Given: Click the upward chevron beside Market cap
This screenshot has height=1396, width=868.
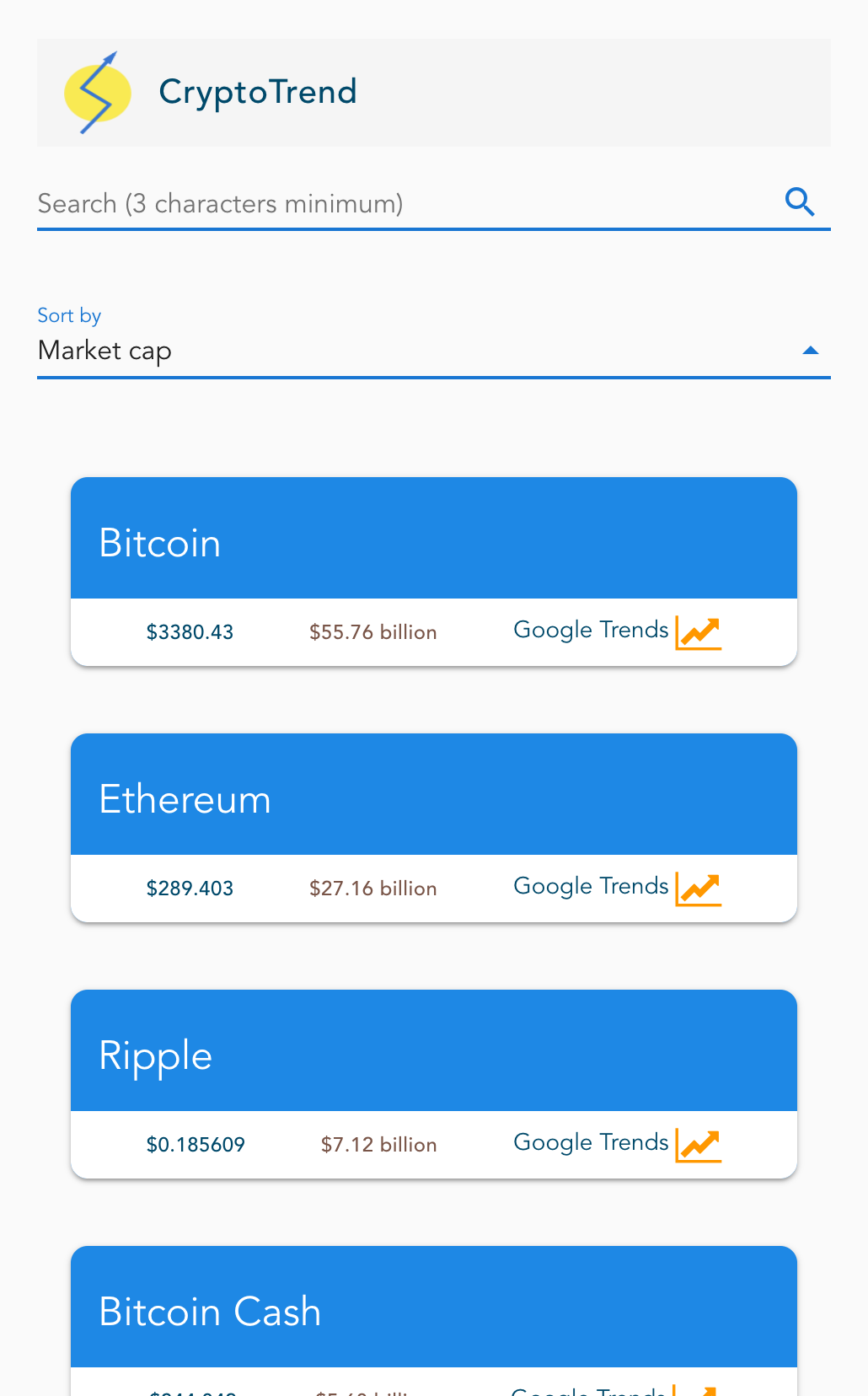Looking at the screenshot, I should coord(810,349).
